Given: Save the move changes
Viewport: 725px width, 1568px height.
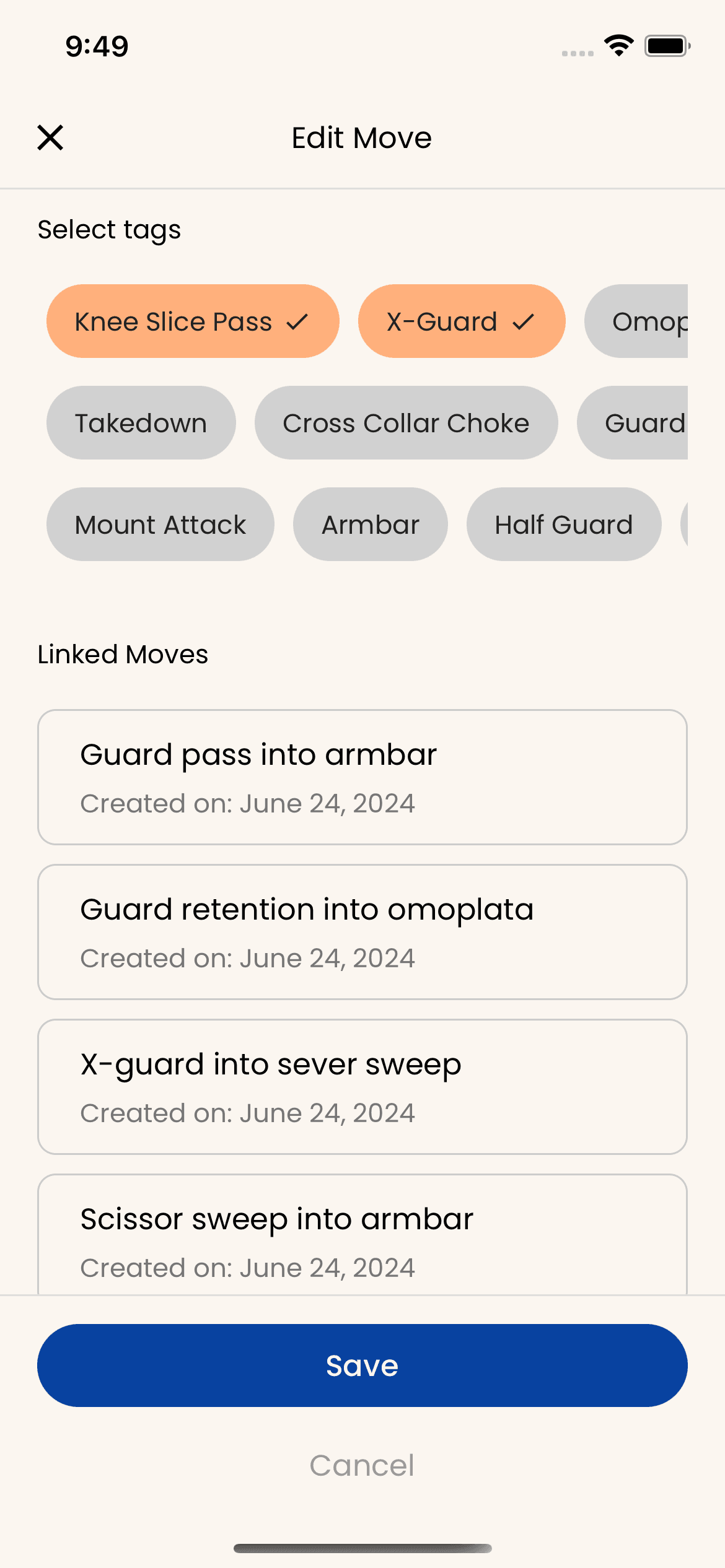Looking at the screenshot, I should [x=362, y=1365].
